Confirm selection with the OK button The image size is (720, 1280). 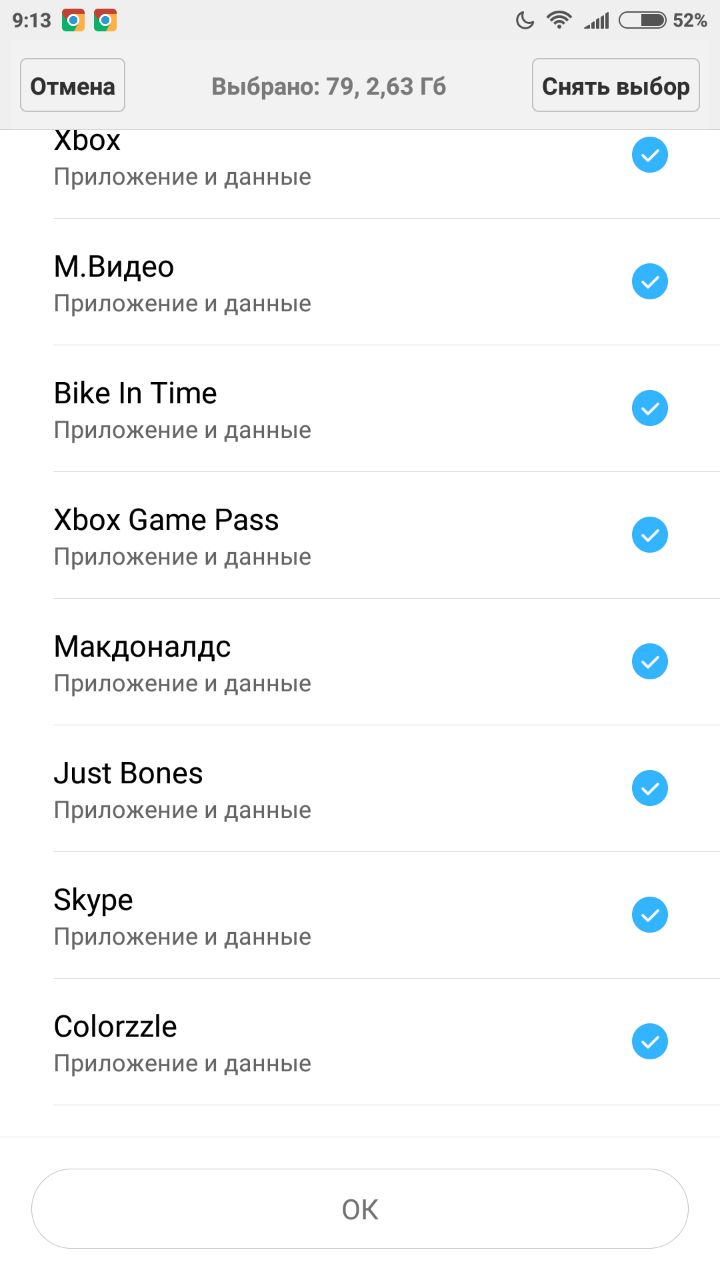click(x=360, y=1209)
